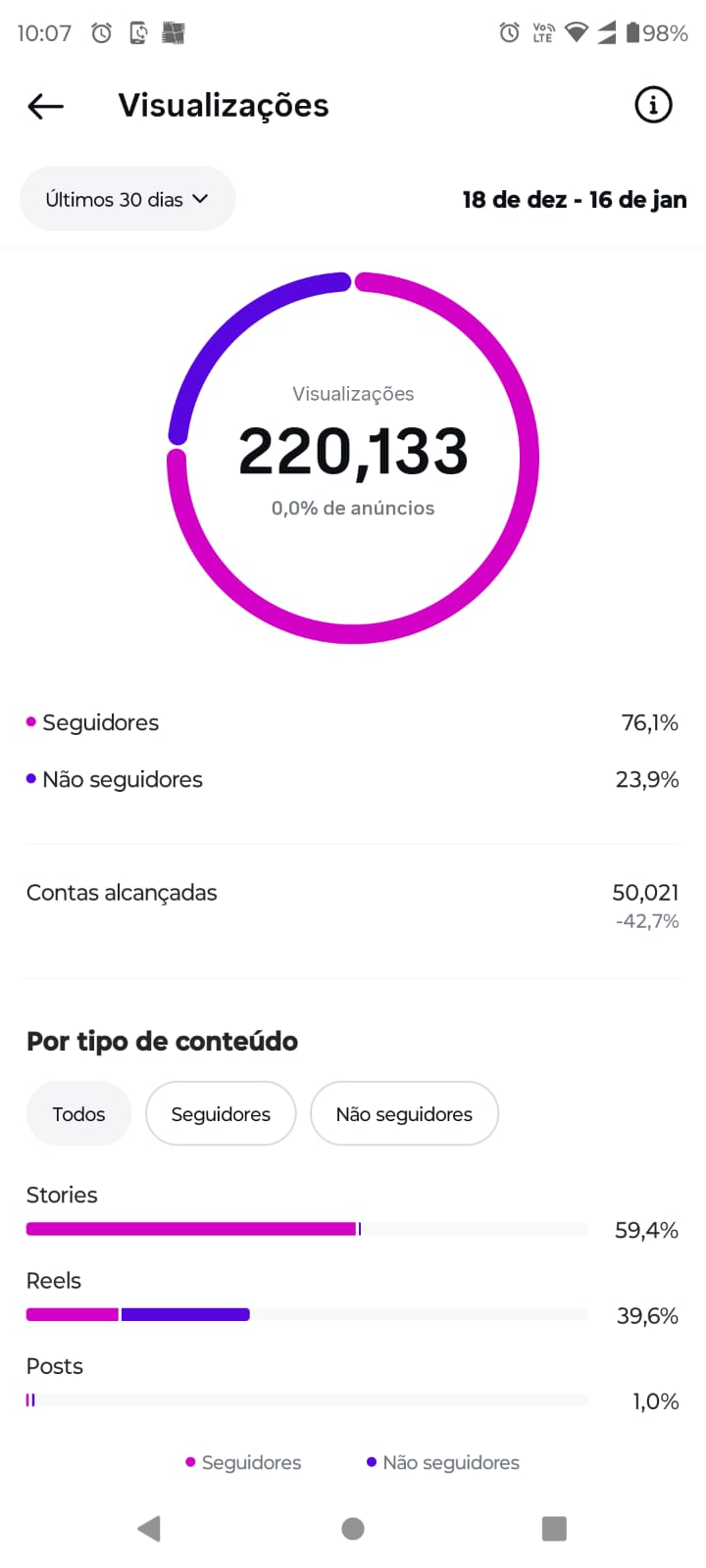Open the info icon about Visualizações
This screenshot has width=706, height=1568.
(653, 105)
